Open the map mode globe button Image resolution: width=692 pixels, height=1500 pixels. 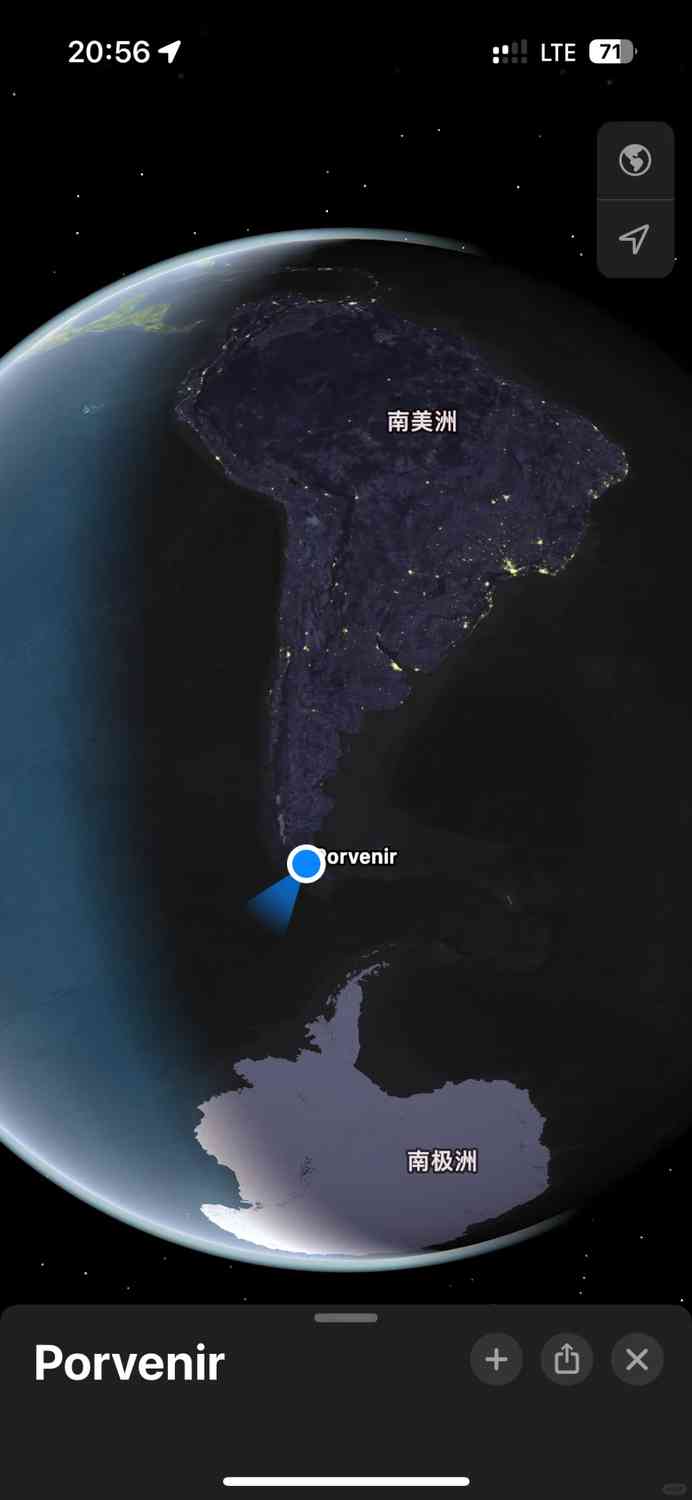pos(635,160)
